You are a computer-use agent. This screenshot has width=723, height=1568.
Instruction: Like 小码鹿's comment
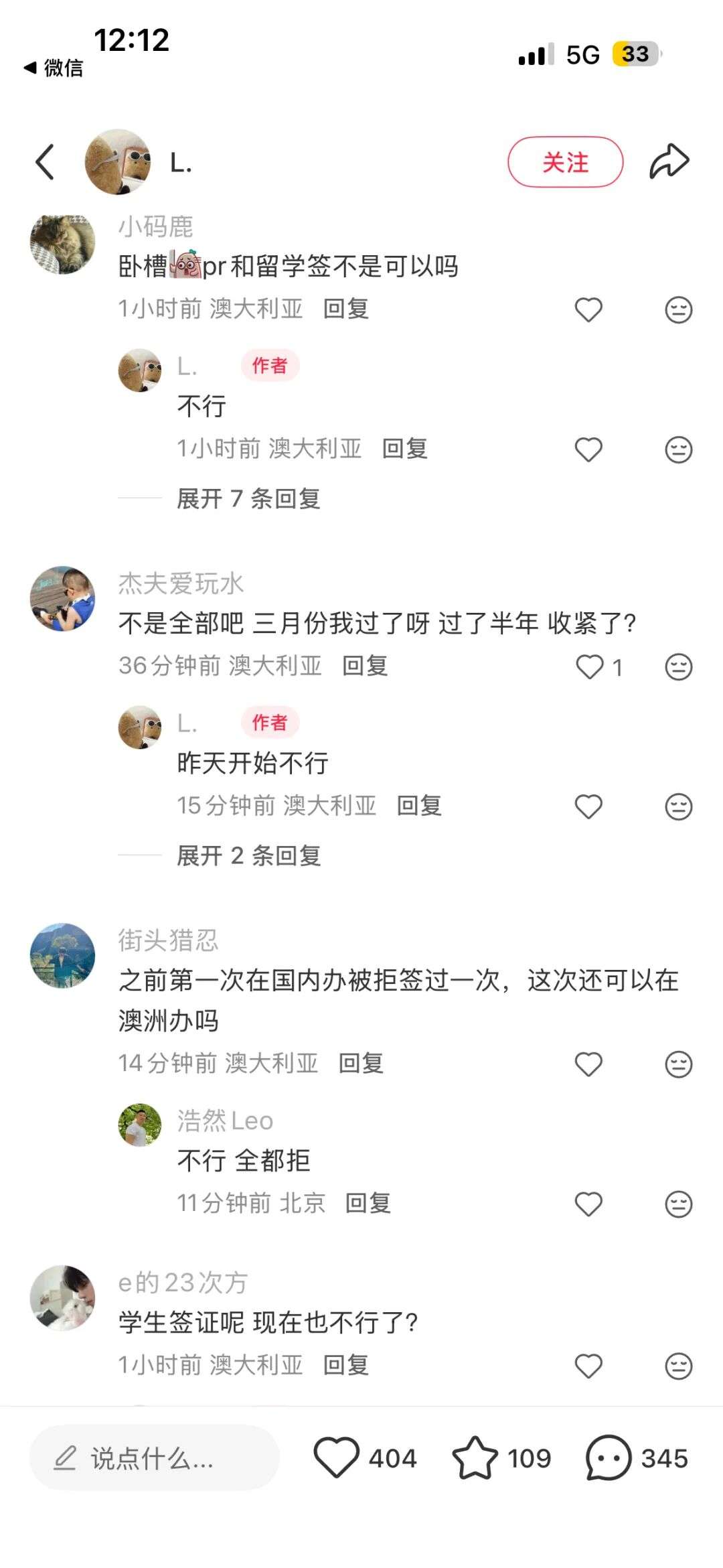click(x=588, y=309)
